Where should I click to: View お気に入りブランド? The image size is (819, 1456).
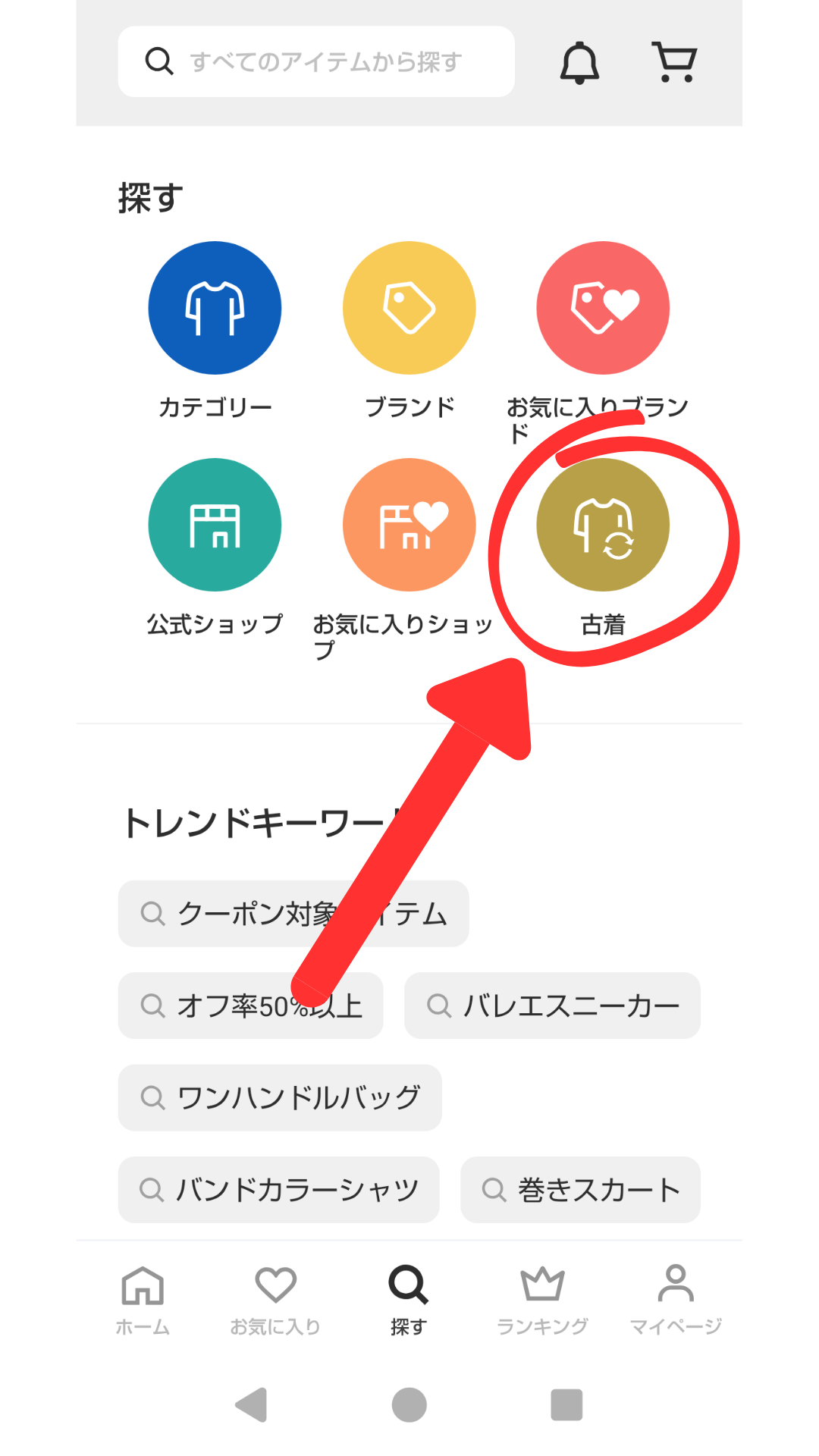coord(603,309)
